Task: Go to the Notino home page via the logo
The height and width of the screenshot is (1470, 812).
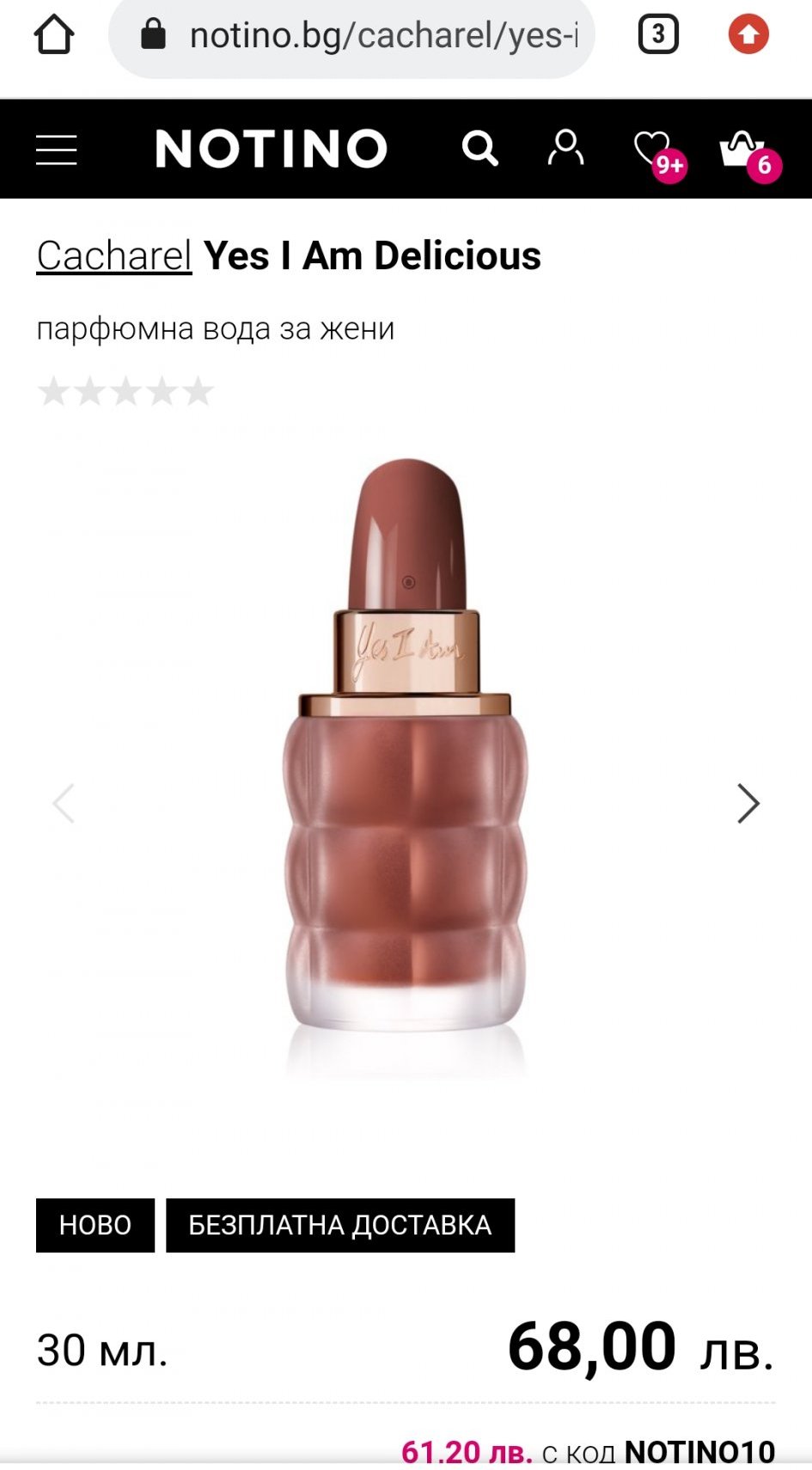Action: [x=272, y=150]
